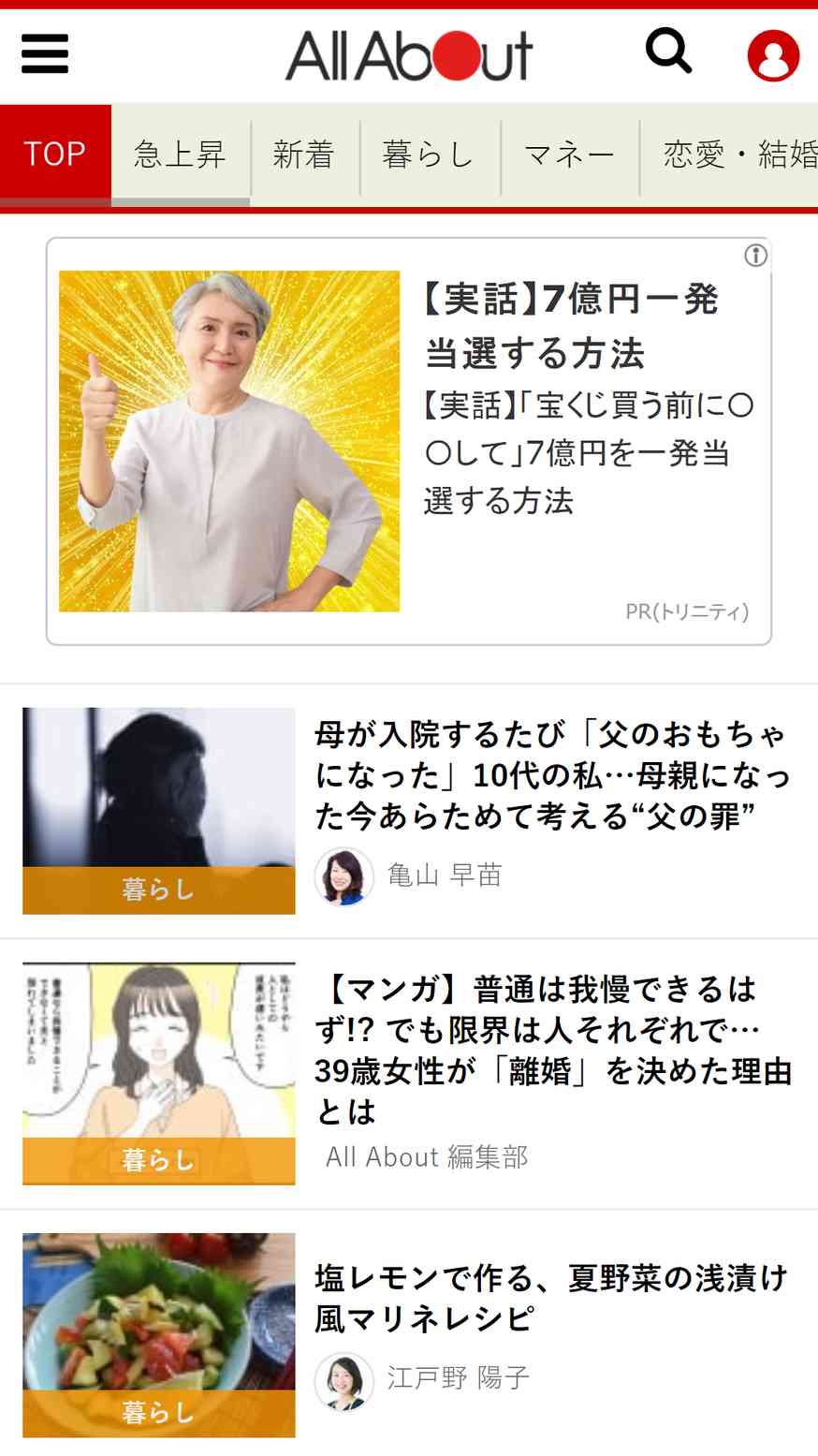
Task: Switch to the 急上昇 tab
Action: pyautogui.click(x=181, y=154)
